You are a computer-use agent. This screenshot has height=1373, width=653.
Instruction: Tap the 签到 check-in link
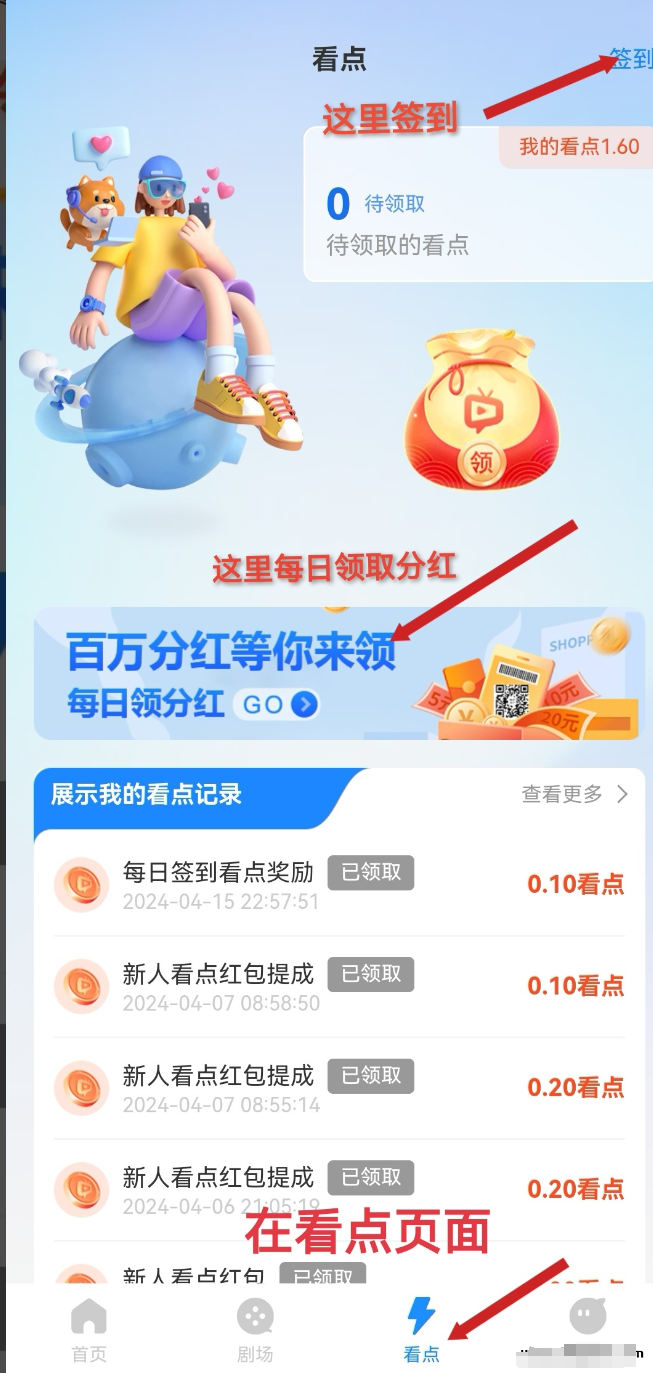coord(632,59)
